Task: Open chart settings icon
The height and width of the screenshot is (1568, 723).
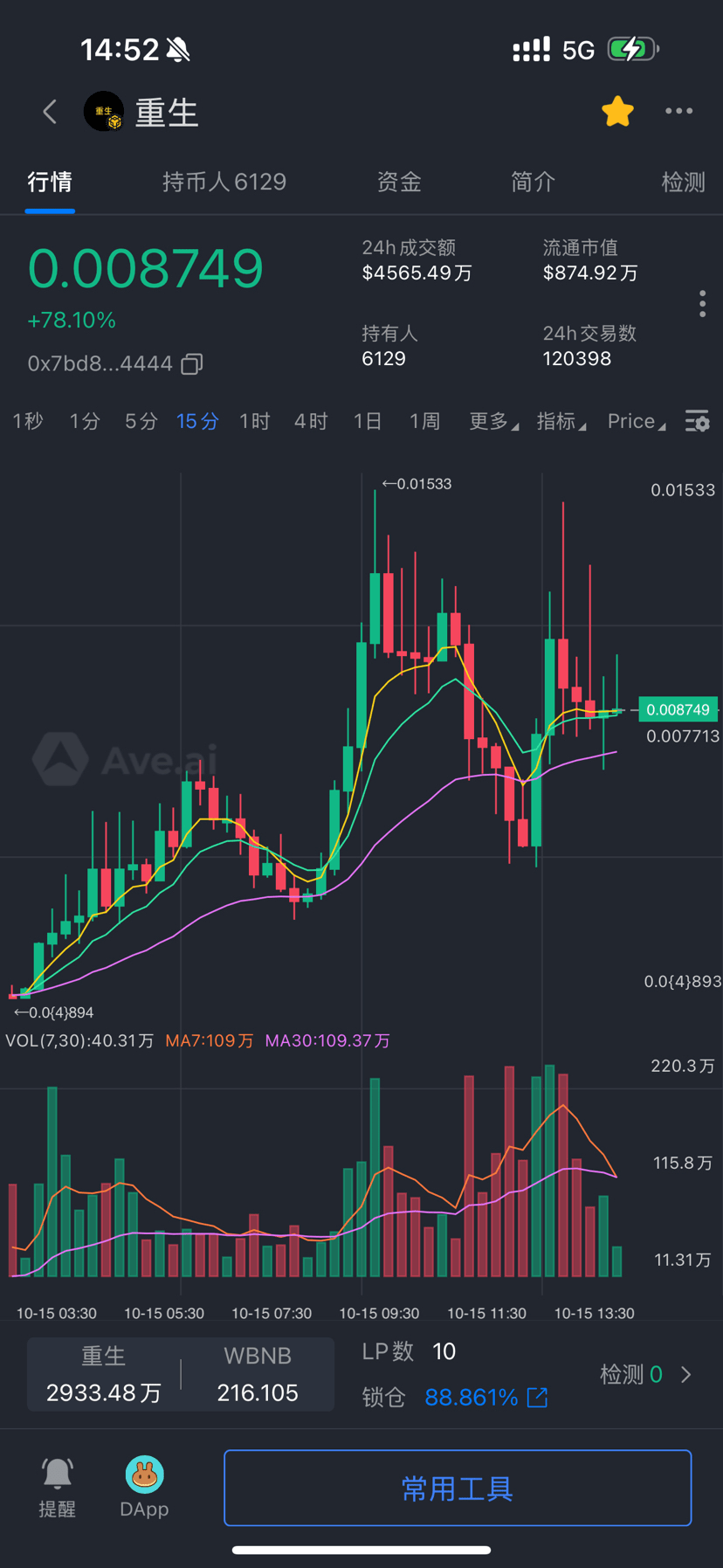Action: 697,421
